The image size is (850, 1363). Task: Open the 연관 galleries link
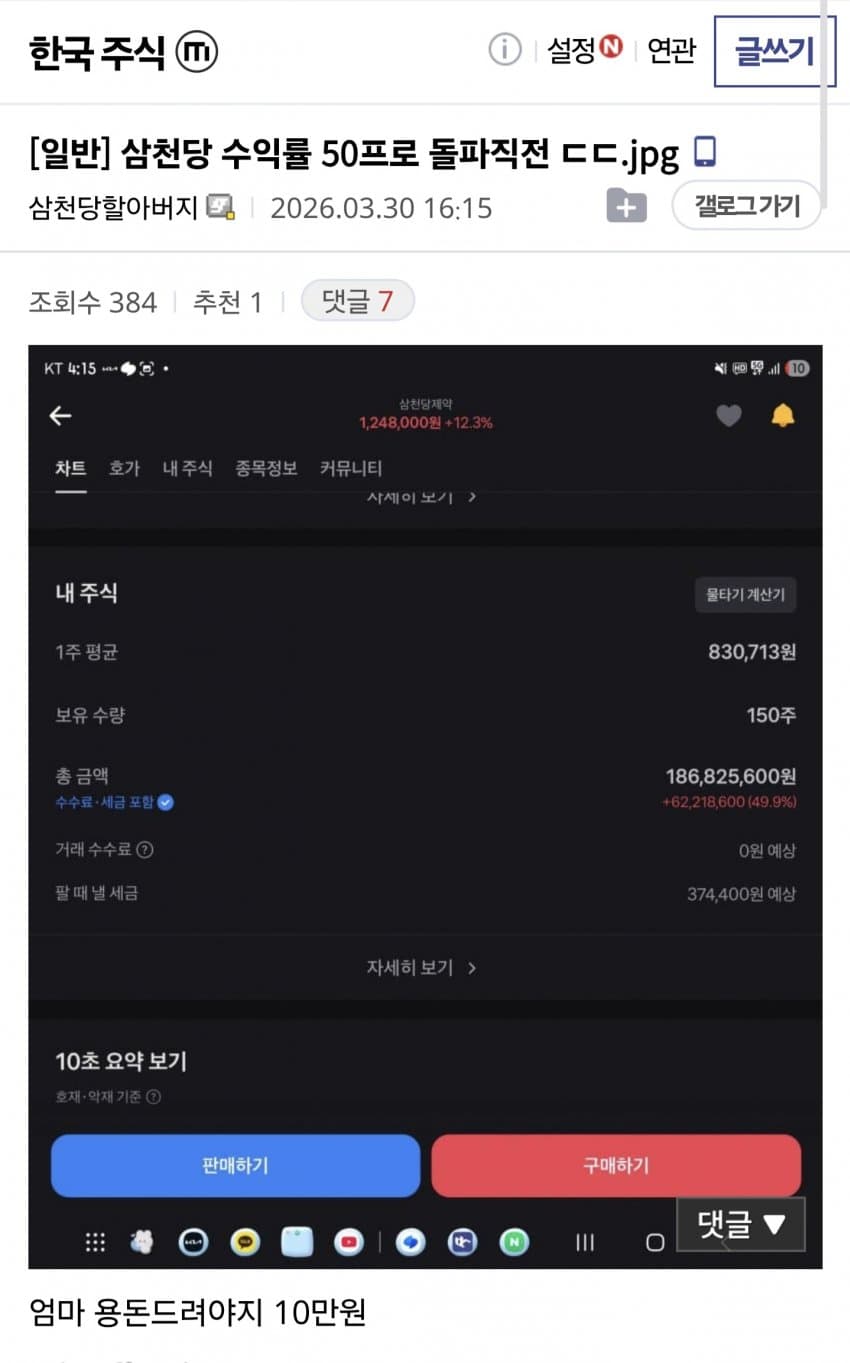click(x=671, y=50)
